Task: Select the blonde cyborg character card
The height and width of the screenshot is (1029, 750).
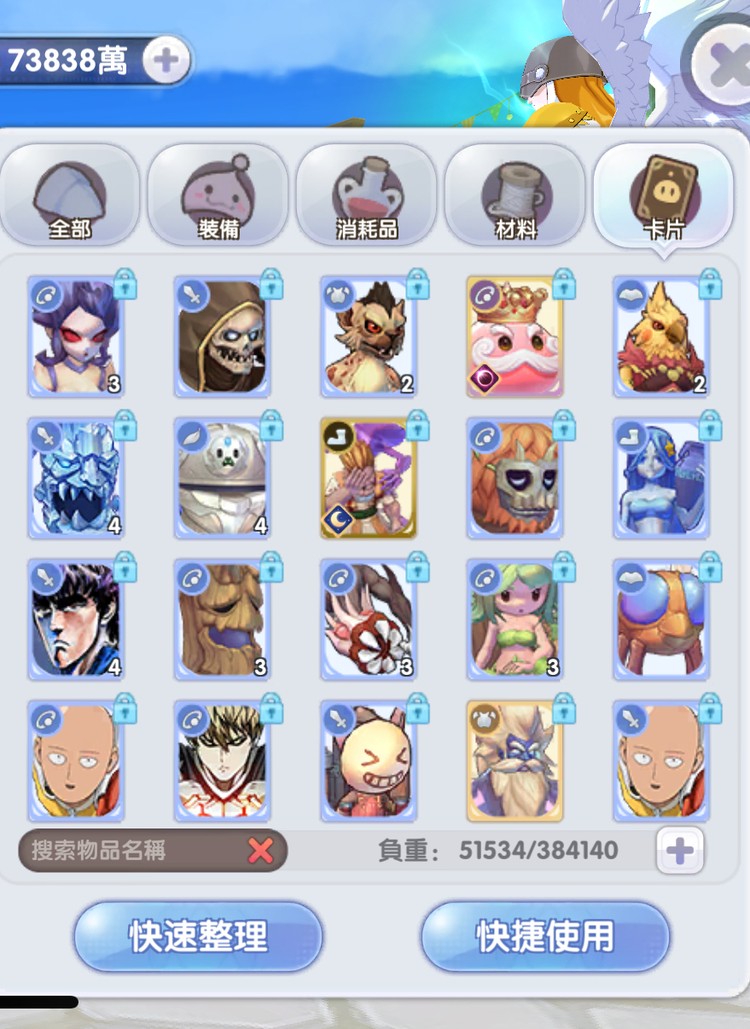Action: [x=222, y=760]
